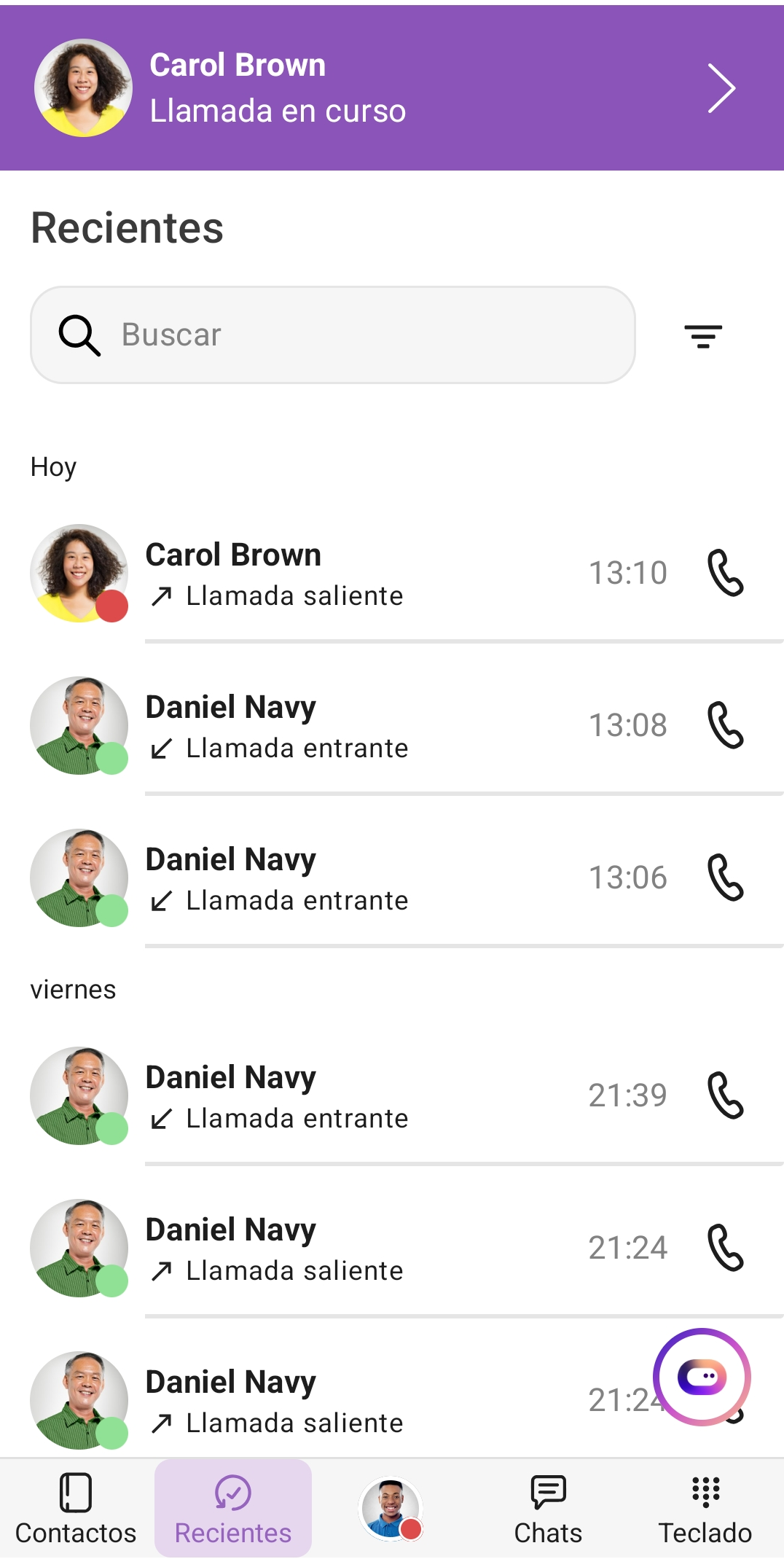Select the Recientes tab
The height and width of the screenshot is (1567, 784).
click(x=233, y=1509)
